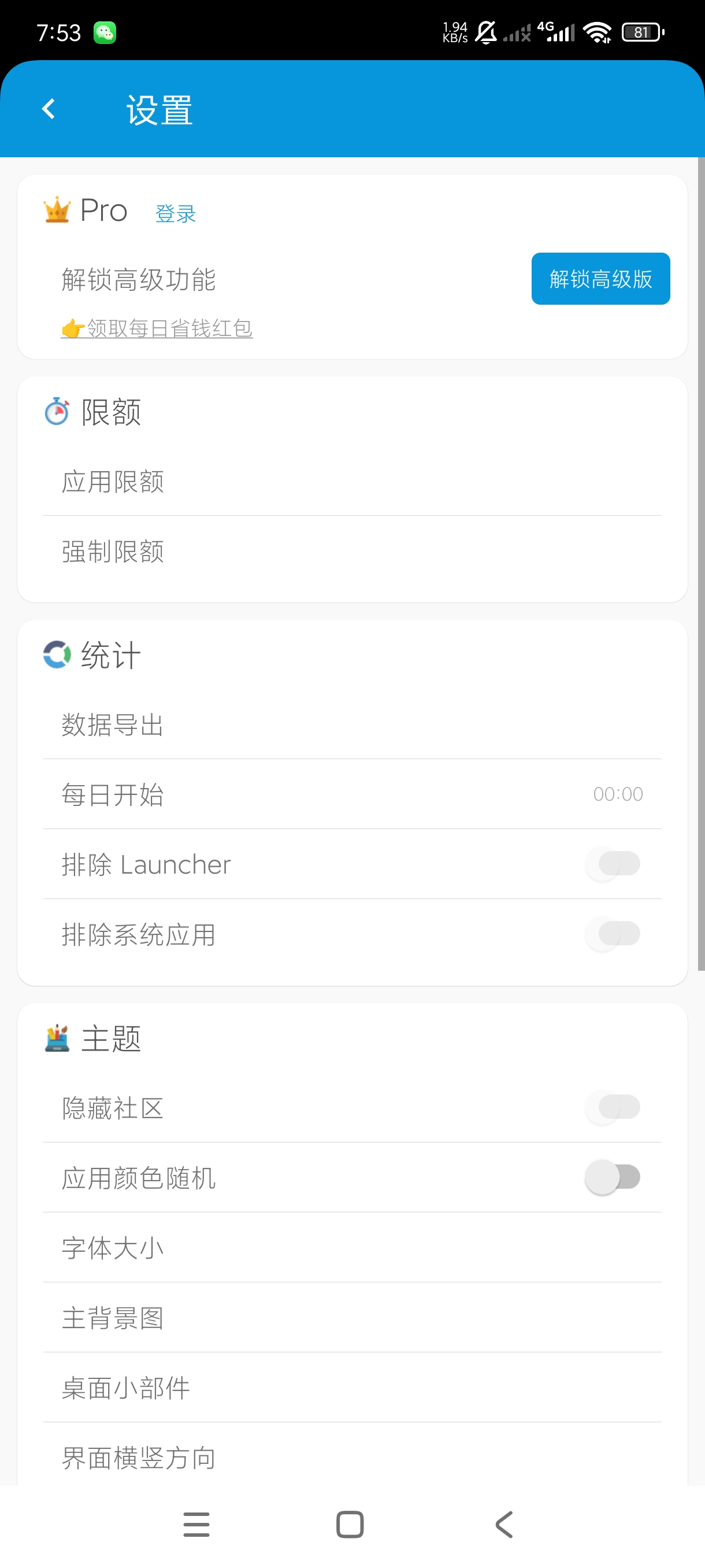This screenshot has height=1568, width=705.
Task: Open 桌面小部件 setting
Action: coord(352,1388)
